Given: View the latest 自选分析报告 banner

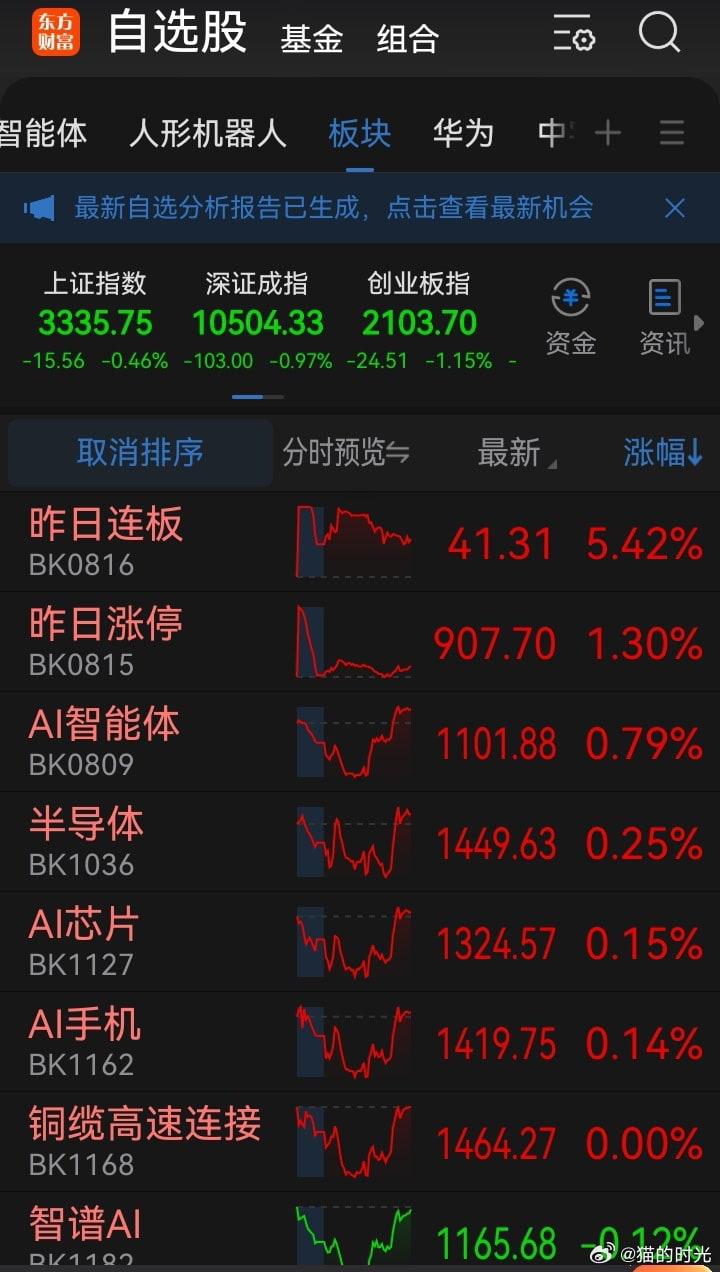Looking at the screenshot, I should coord(333,208).
